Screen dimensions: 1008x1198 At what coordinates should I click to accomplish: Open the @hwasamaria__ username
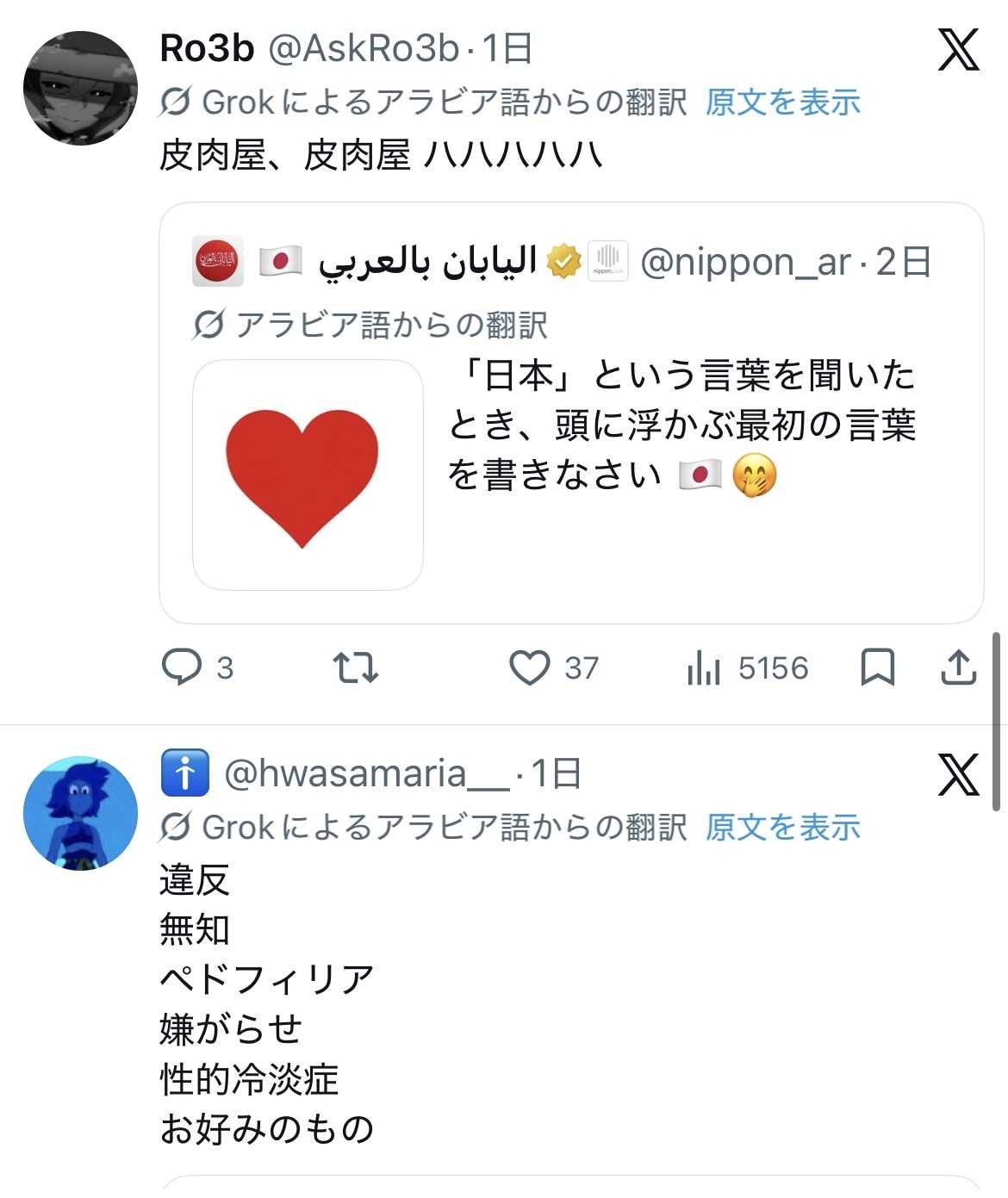[366, 774]
